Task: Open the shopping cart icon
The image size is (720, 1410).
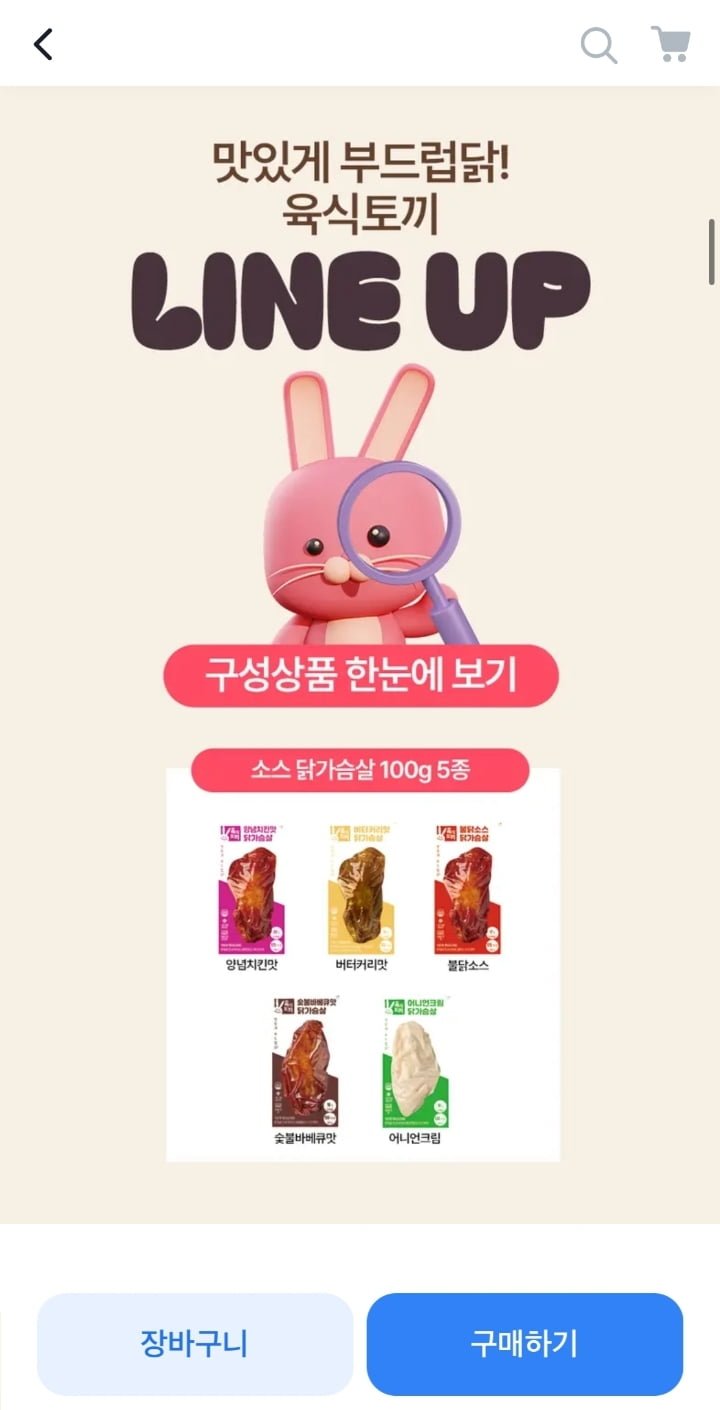Action: click(x=671, y=44)
